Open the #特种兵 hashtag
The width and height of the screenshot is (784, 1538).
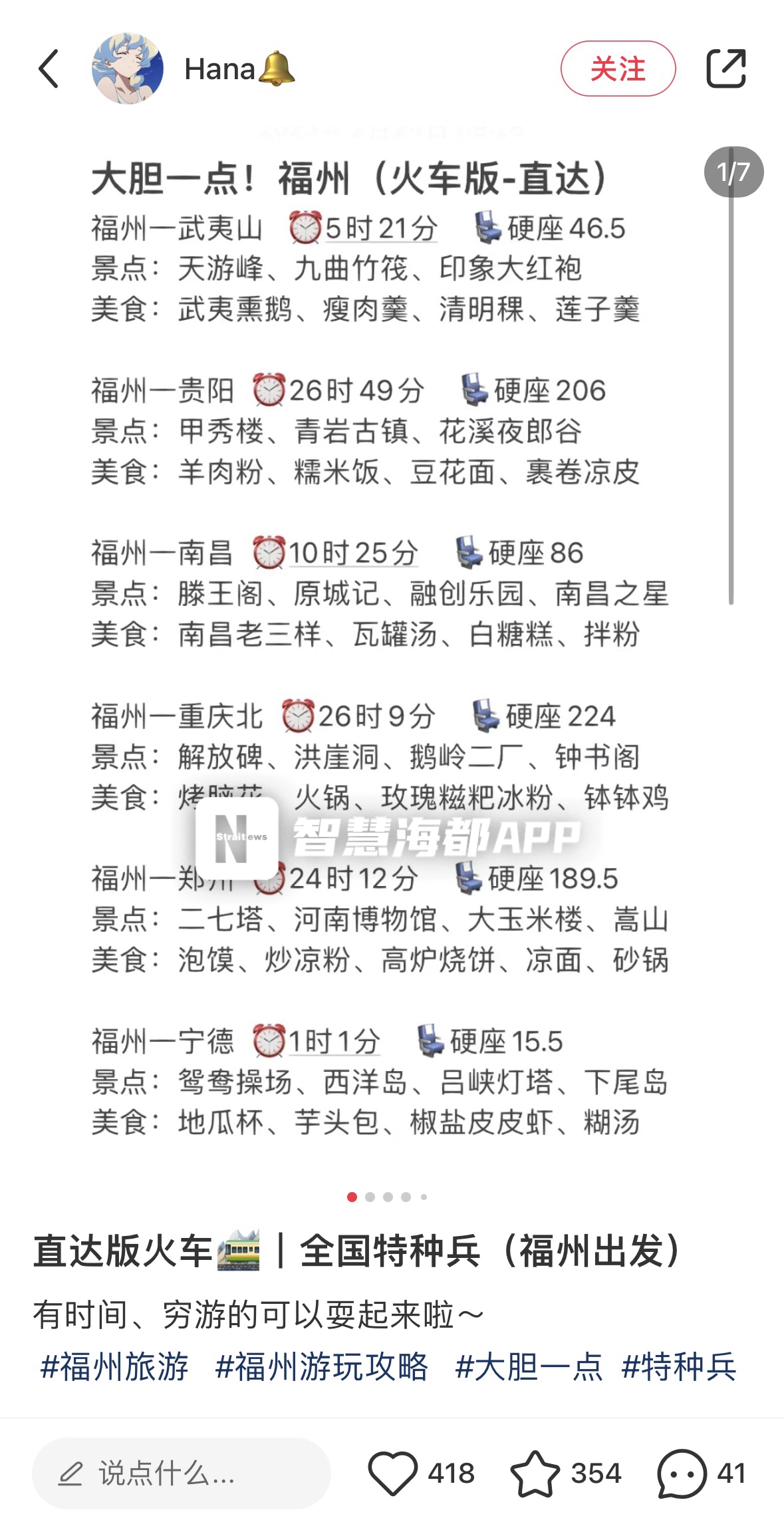tap(679, 1367)
